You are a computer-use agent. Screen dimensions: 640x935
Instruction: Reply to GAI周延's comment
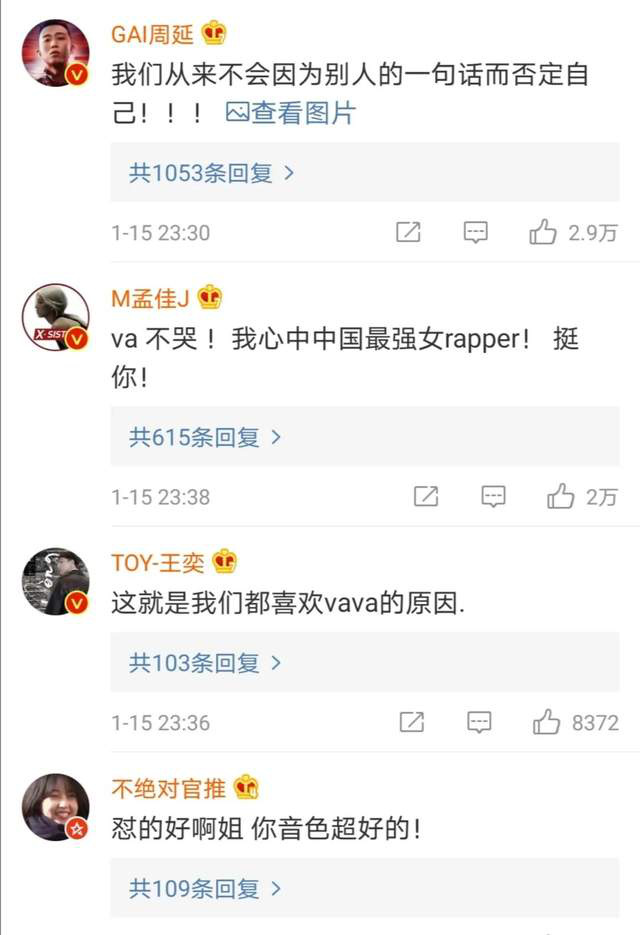[476, 233]
